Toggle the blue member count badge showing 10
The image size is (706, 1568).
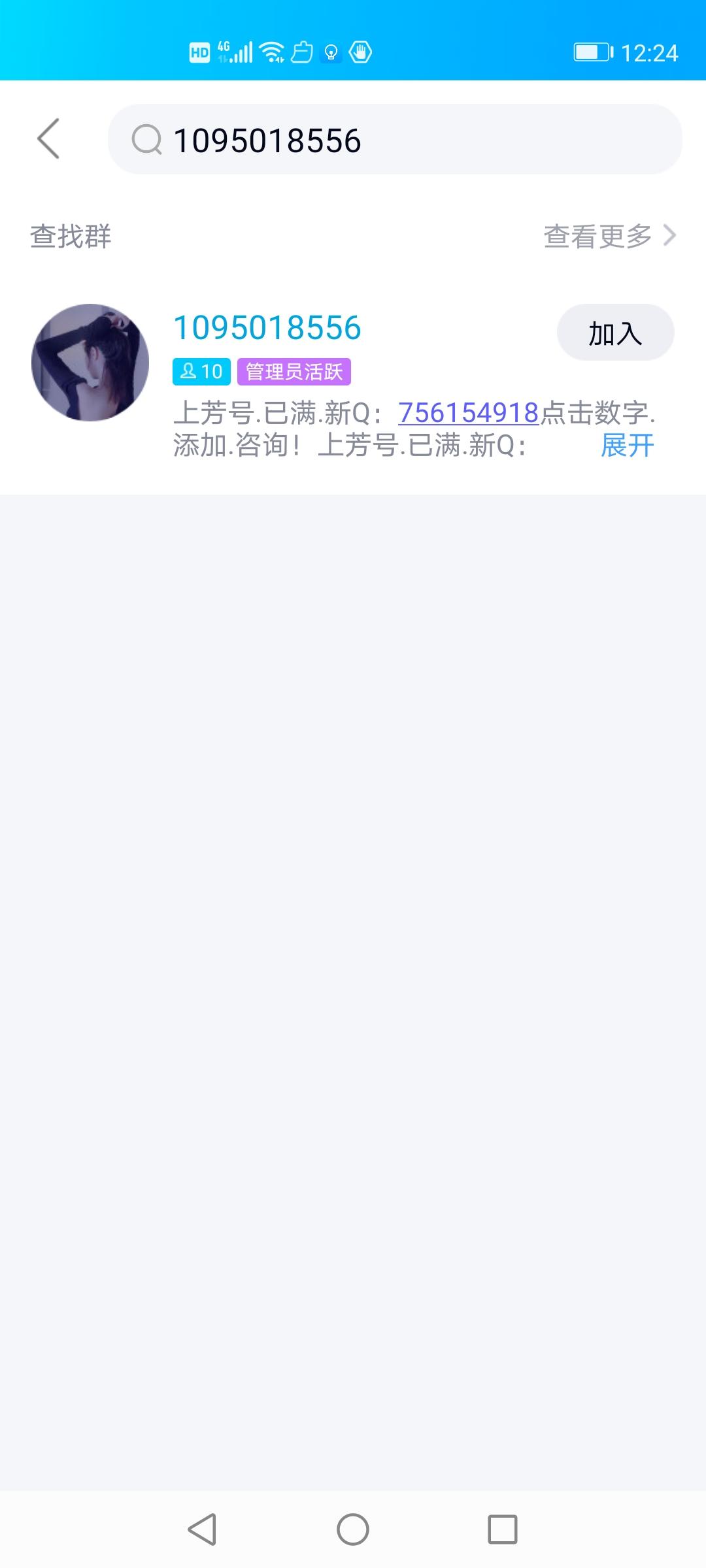point(201,371)
